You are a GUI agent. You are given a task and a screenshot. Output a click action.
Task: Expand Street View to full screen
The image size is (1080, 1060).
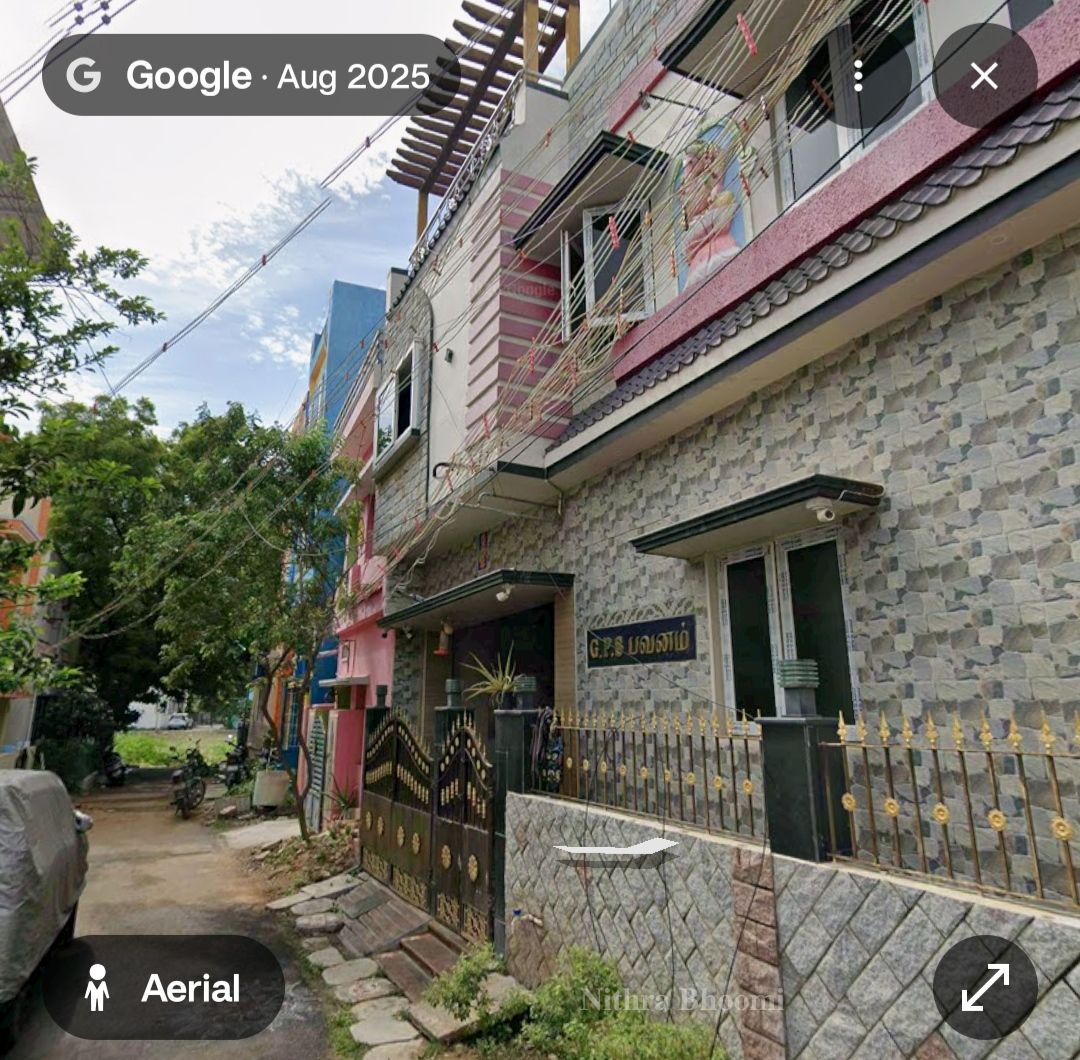(x=985, y=987)
